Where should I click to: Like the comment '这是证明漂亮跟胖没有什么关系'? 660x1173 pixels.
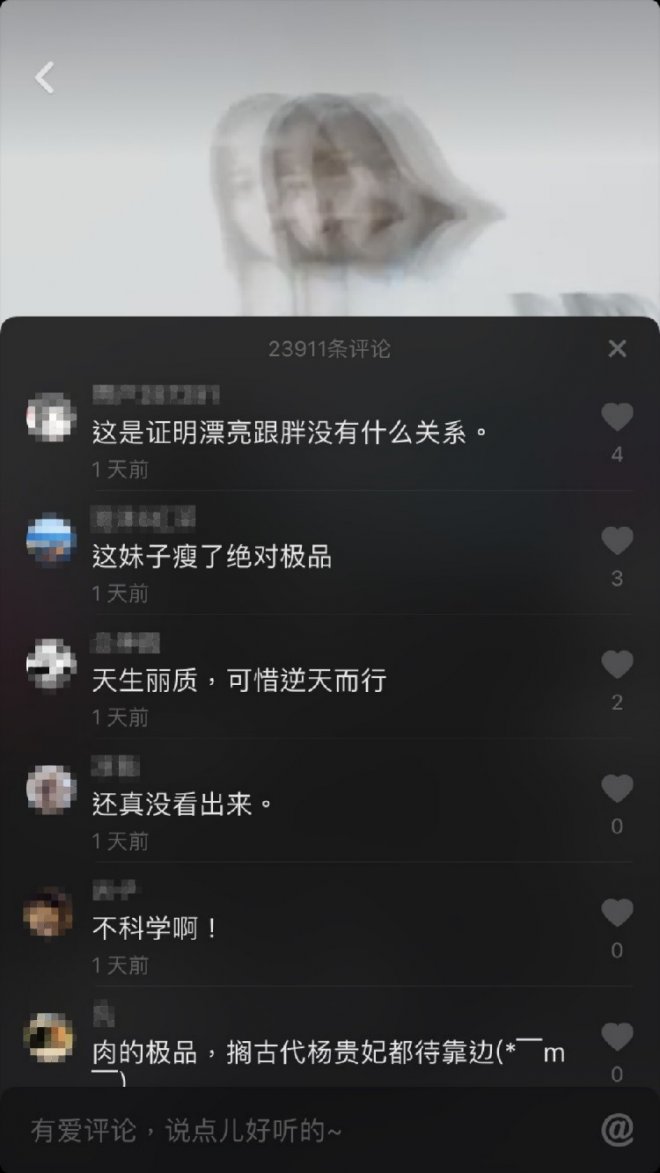pyautogui.click(x=617, y=418)
